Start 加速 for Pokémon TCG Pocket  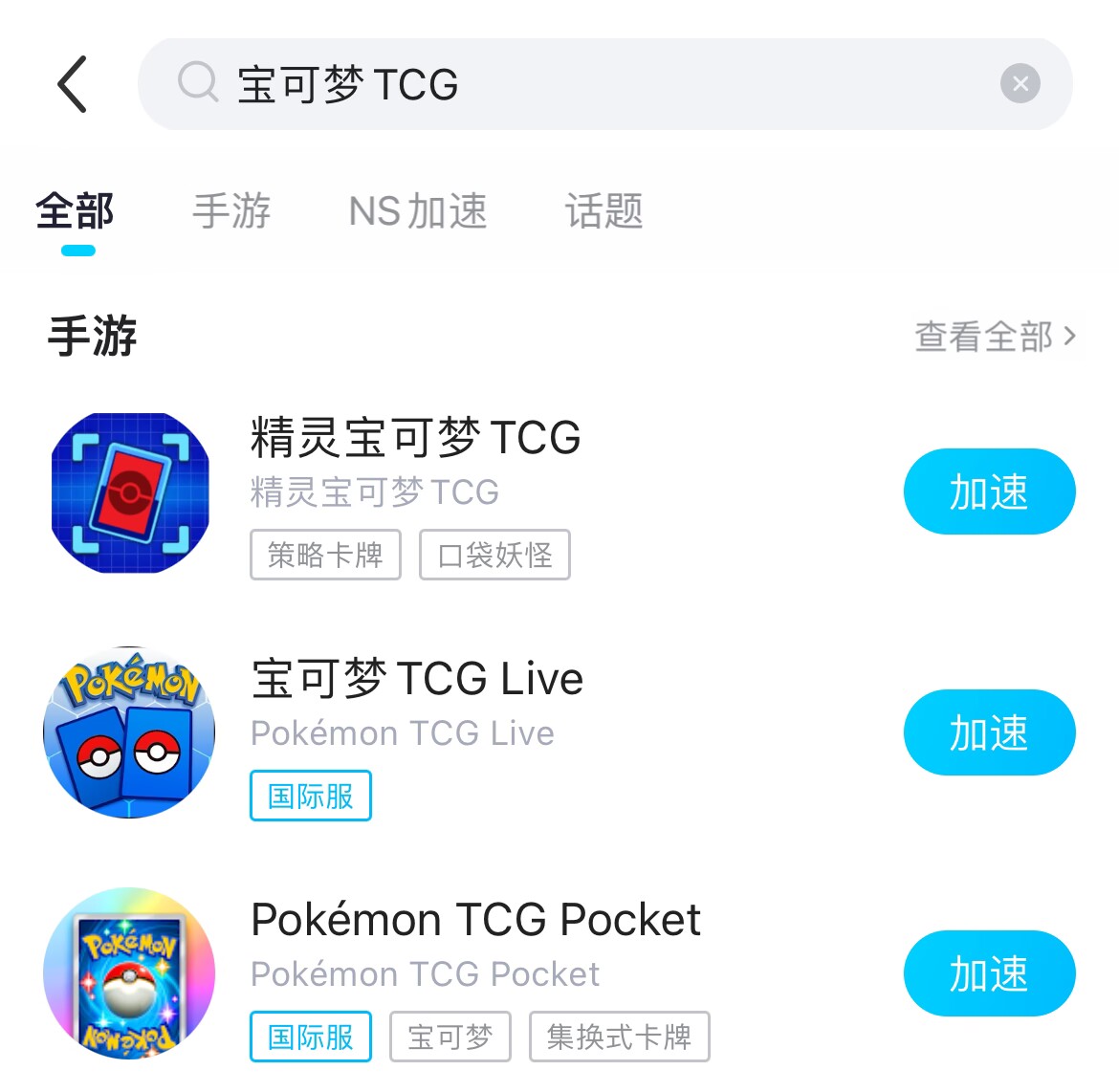coord(989,973)
